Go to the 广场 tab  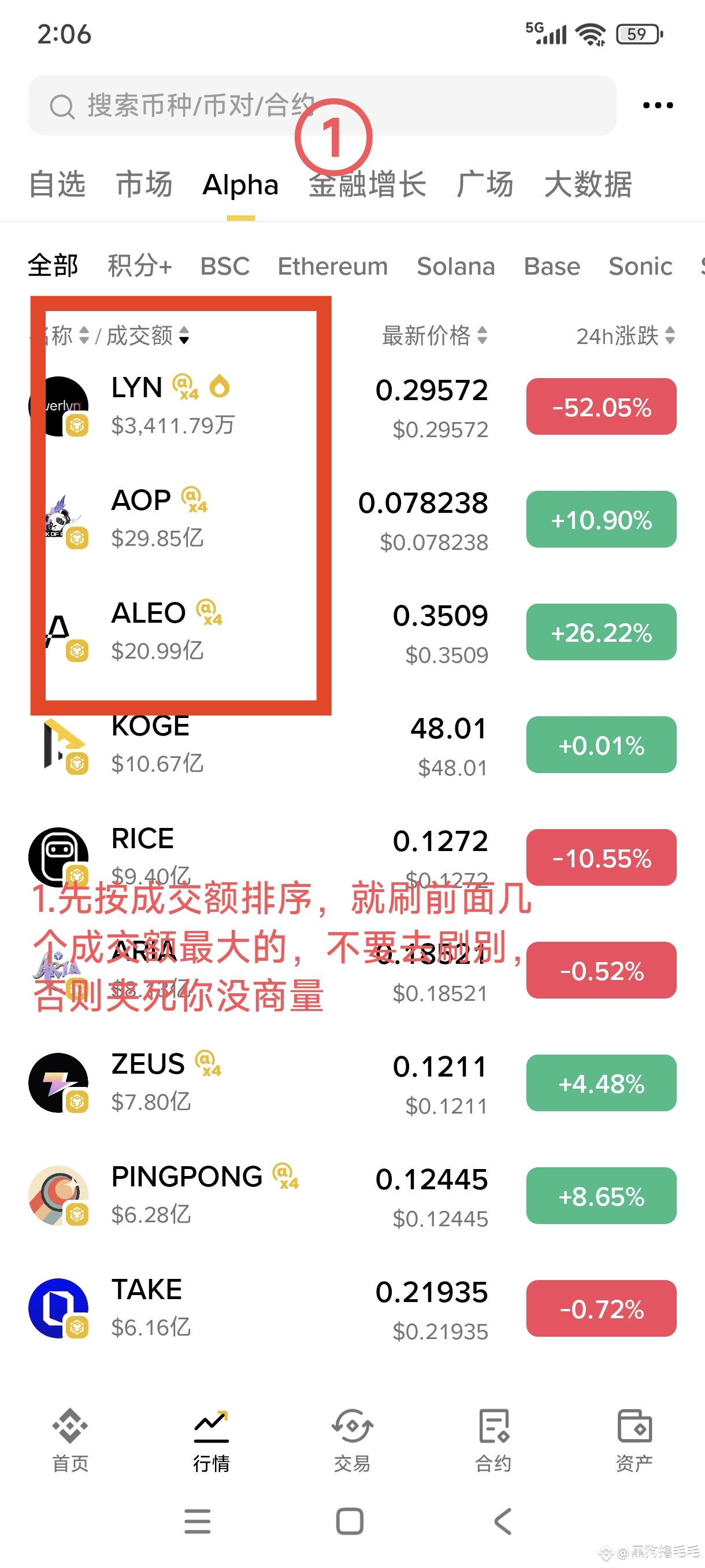click(484, 184)
